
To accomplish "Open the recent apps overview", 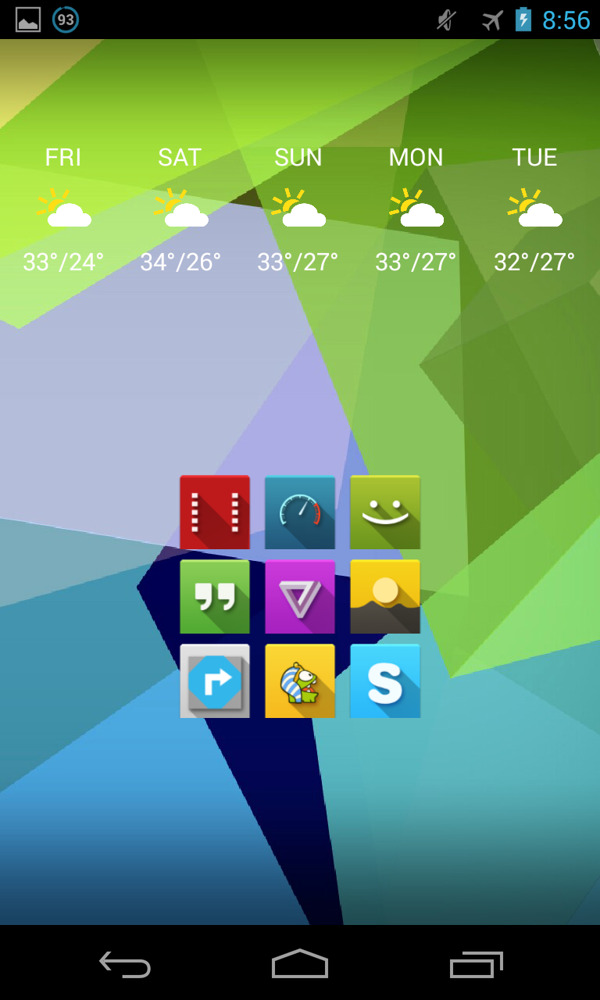I will point(476,964).
